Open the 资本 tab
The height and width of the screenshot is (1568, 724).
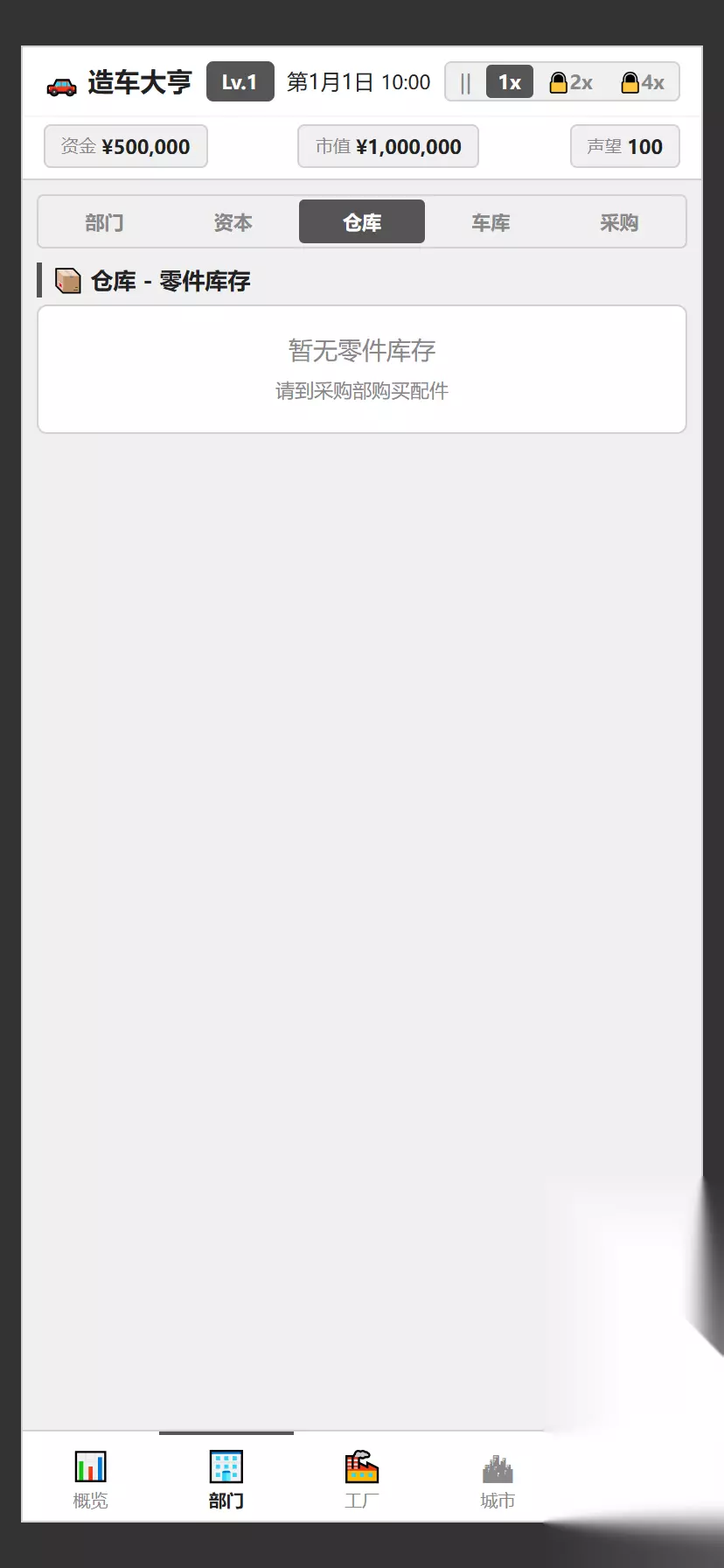(x=233, y=222)
